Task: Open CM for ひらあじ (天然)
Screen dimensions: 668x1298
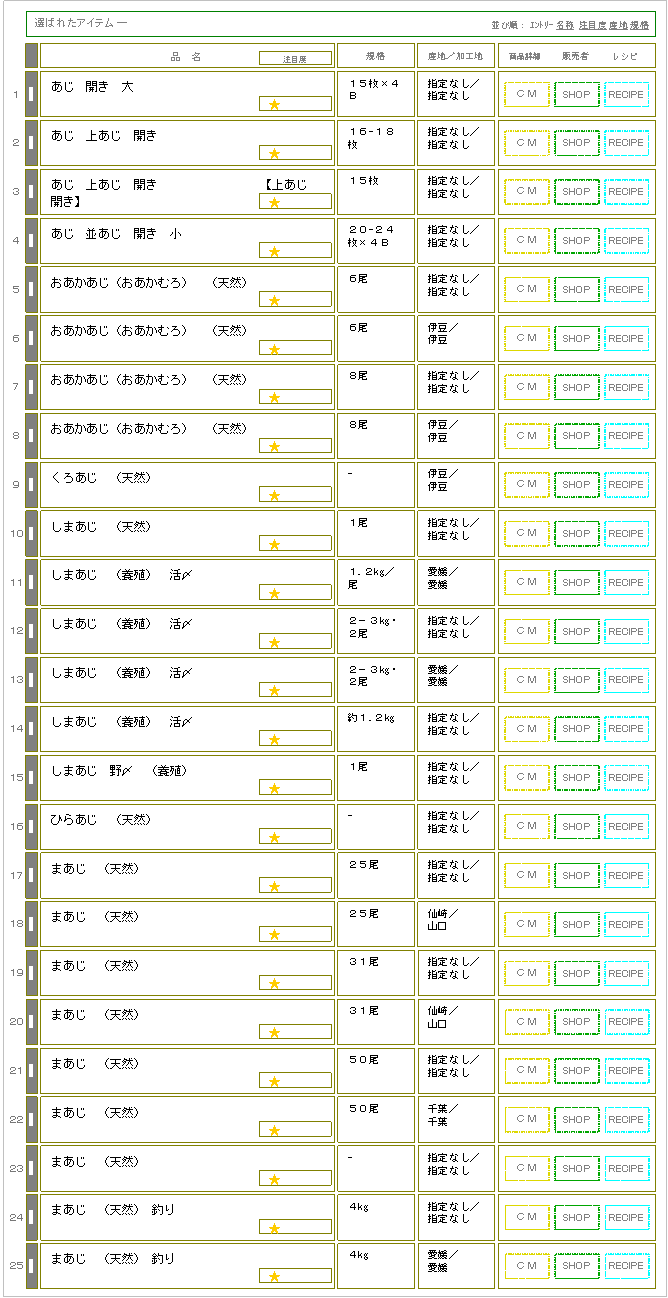Action: 527,827
